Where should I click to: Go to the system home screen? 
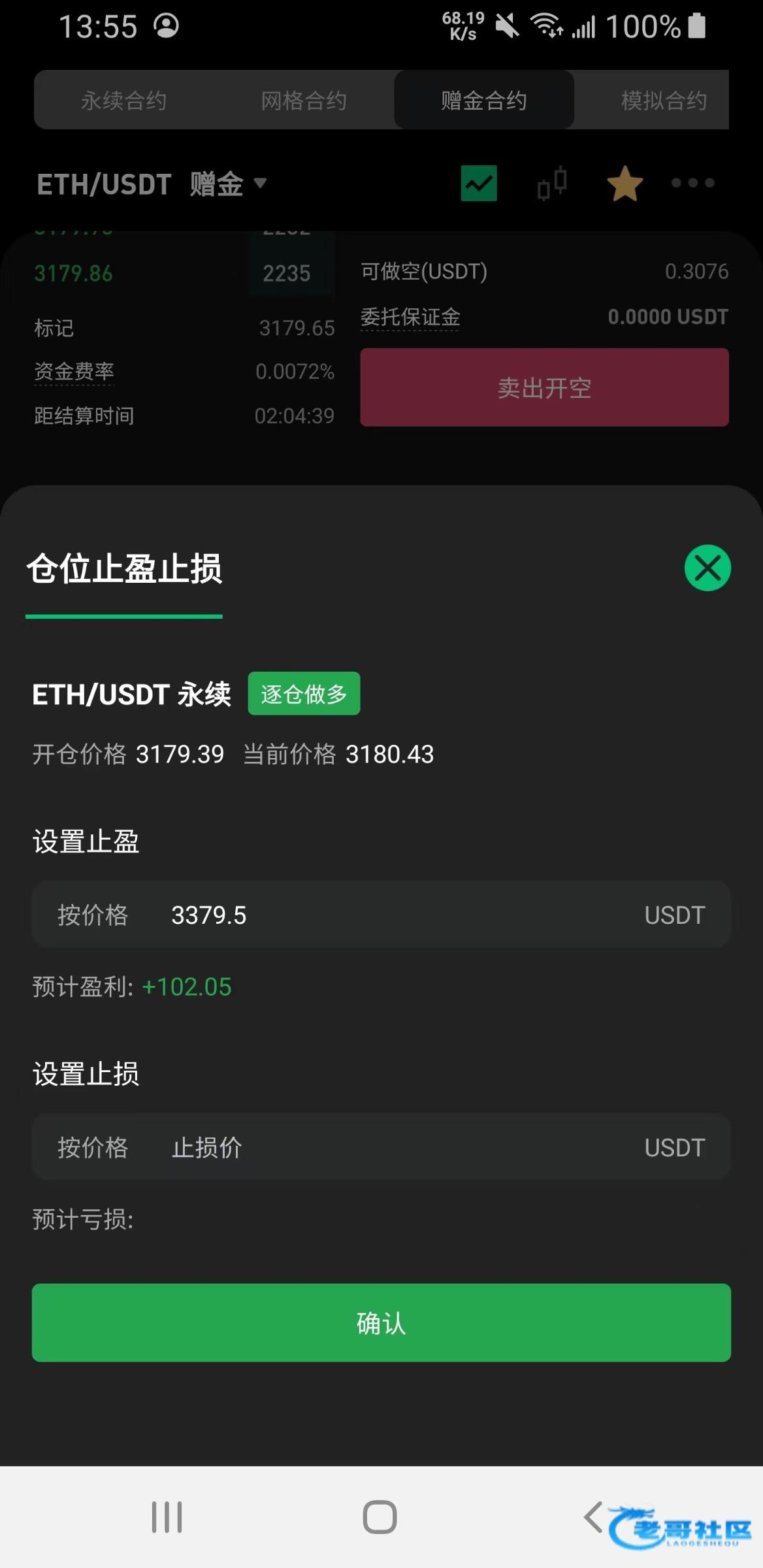380,1516
